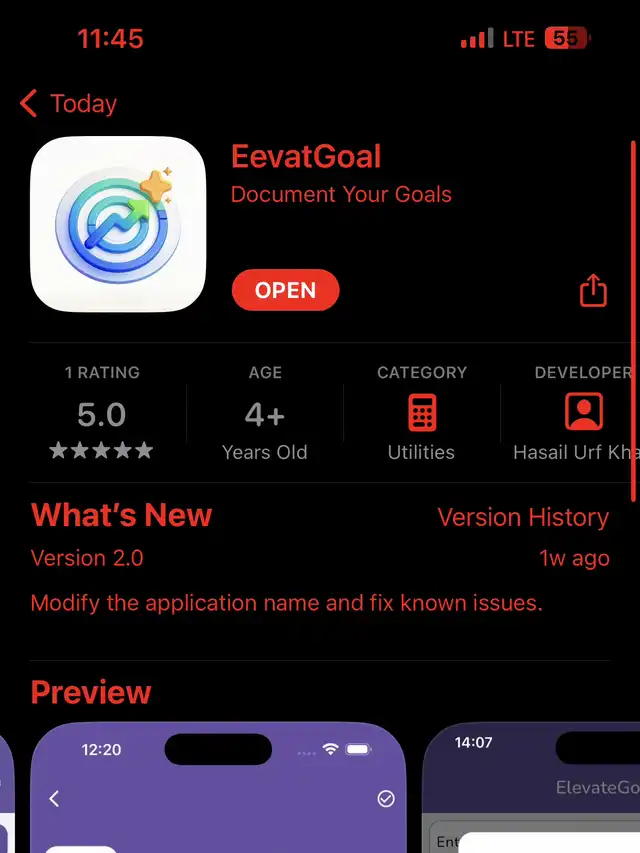Open the ElevateGoal 14:07 preview screenshot
This screenshot has width=640, height=853.
[x=532, y=790]
